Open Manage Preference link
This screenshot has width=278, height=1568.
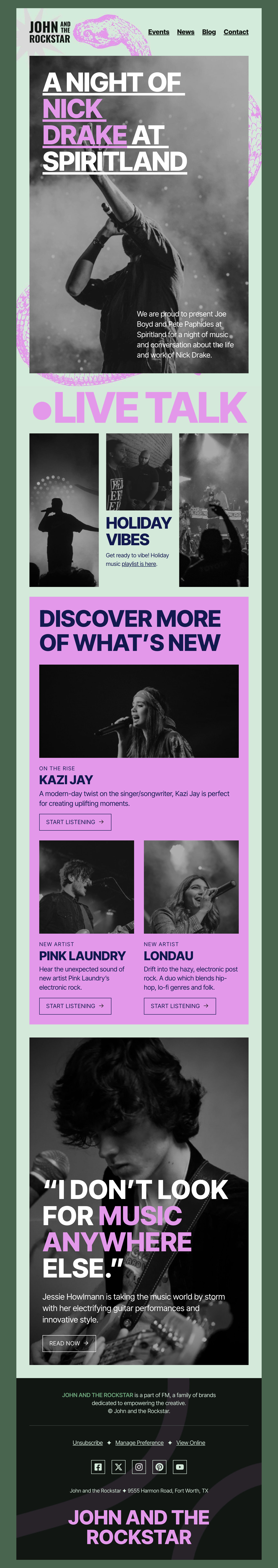pos(139,1443)
